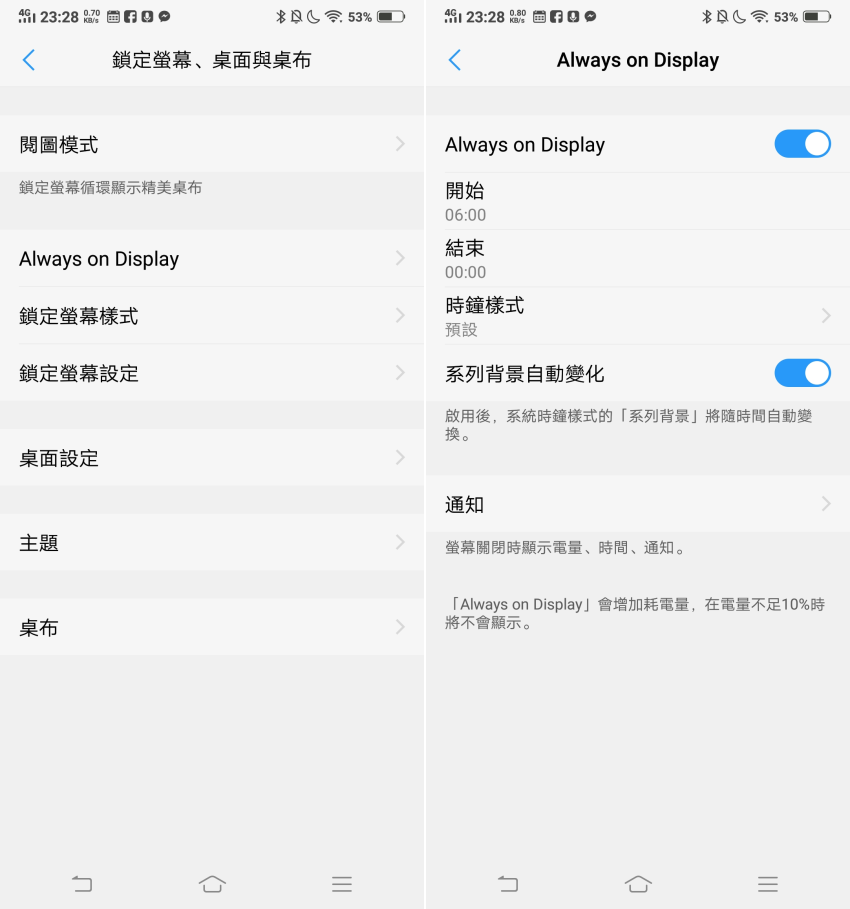Open the 桌布 row
Viewport: 850px width, 909px height.
coord(212,628)
